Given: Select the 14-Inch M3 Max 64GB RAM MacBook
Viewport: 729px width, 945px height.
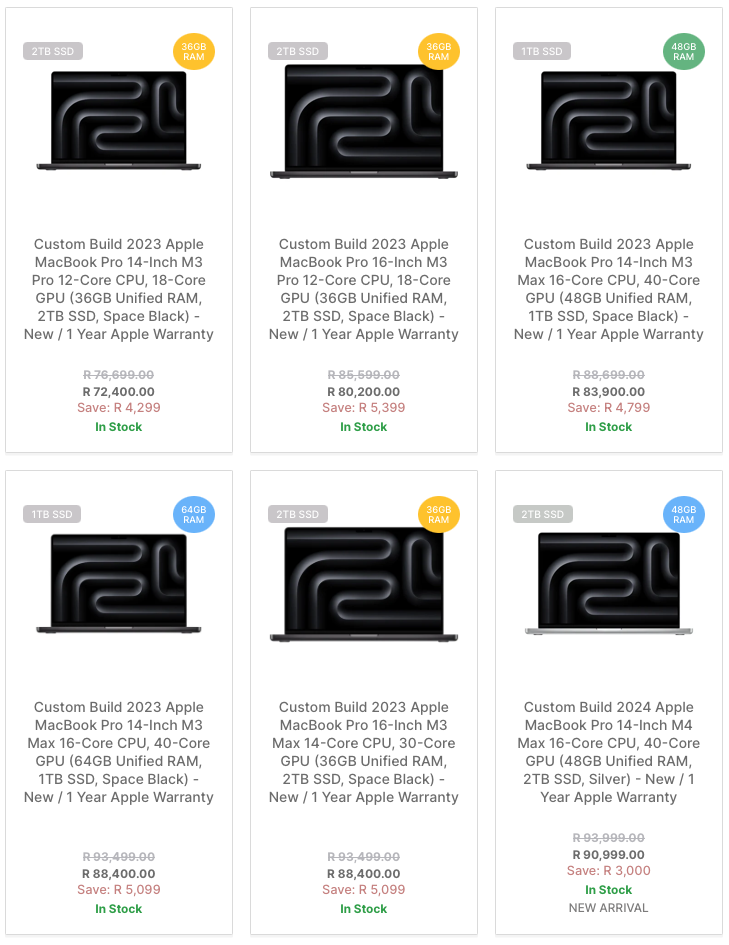Looking at the screenshot, I should point(119,752).
